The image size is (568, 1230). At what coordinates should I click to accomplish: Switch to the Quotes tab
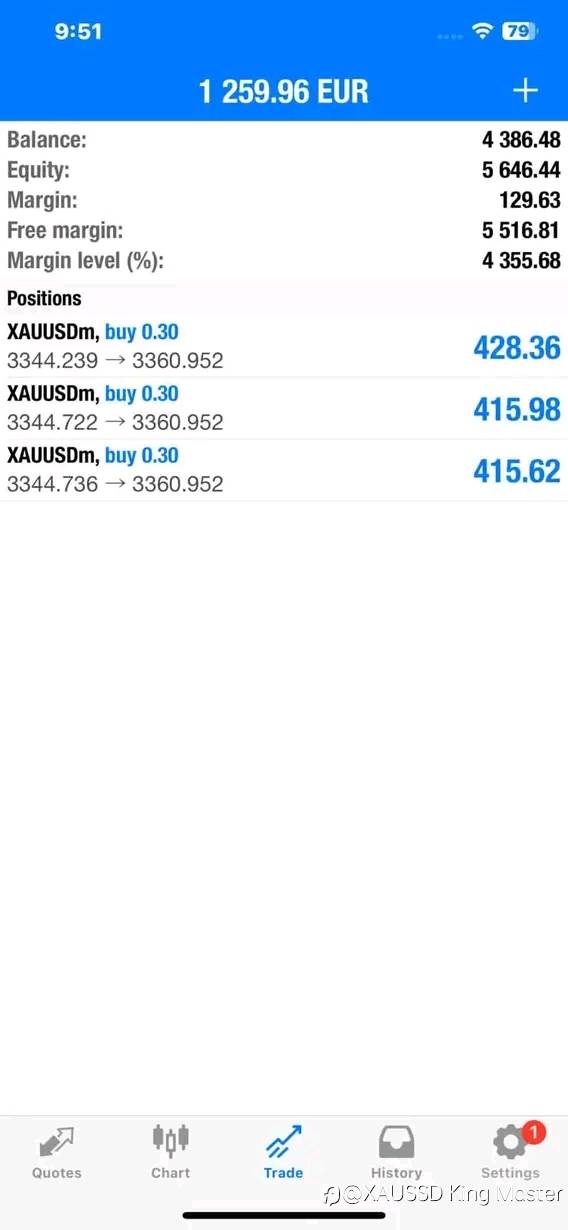[x=57, y=1153]
